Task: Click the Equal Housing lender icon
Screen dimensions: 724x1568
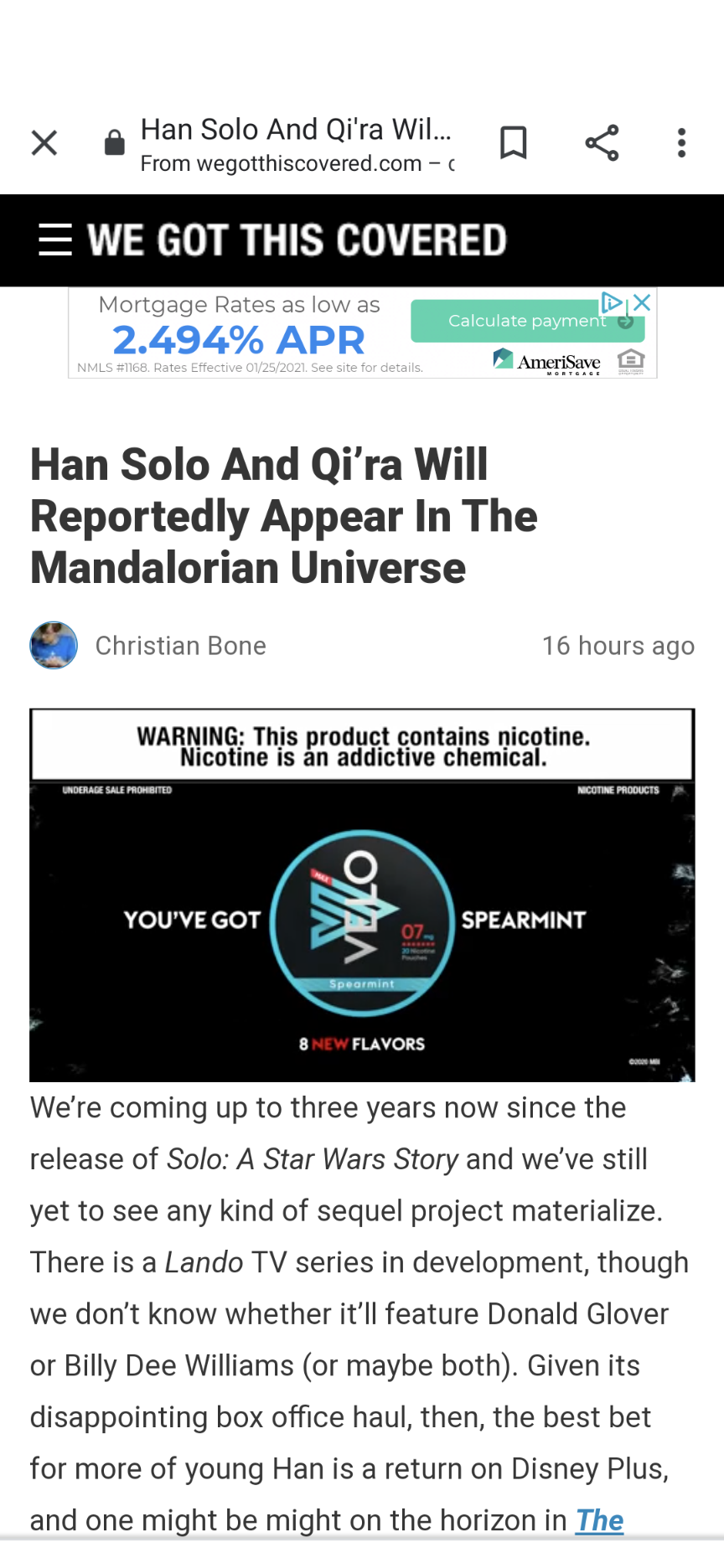Action: 631,360
